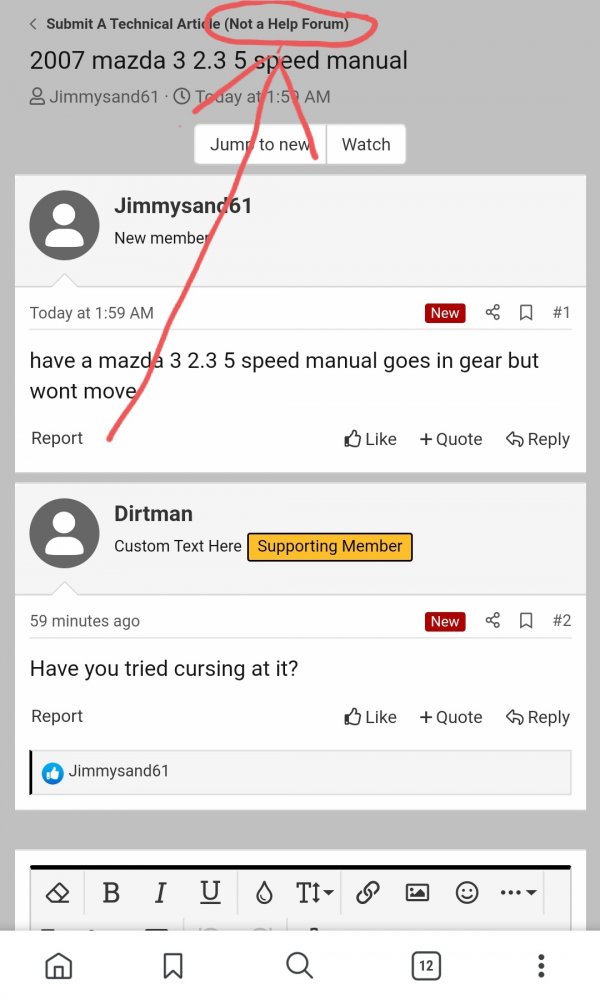Insert a link from editor toolbar
The image size is (600, 1000).
(x=367, y=893)
